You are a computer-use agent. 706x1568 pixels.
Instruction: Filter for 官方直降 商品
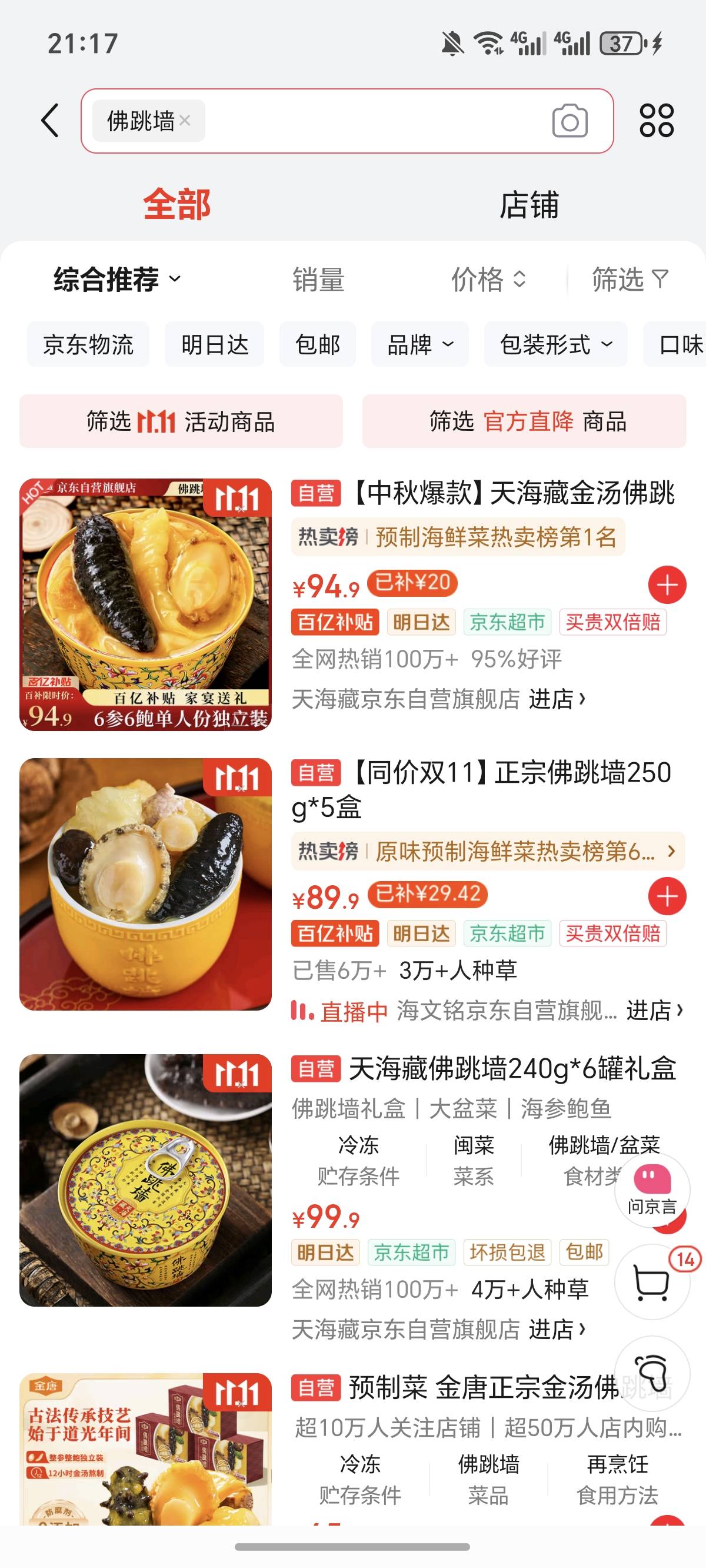point(524,421)
